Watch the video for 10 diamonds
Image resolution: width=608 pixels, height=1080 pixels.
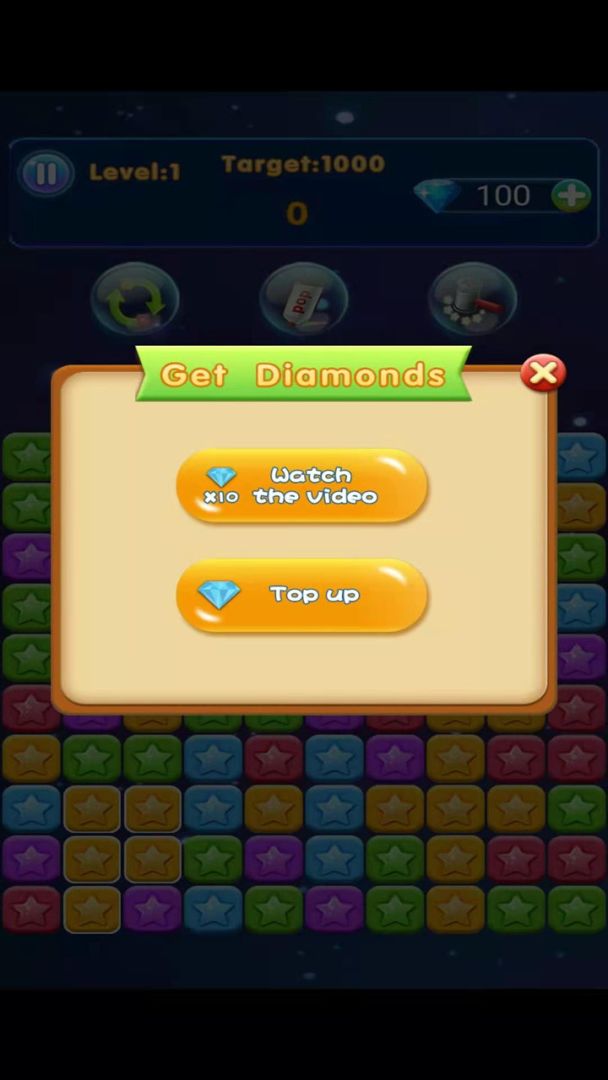(x=302, y=486)
